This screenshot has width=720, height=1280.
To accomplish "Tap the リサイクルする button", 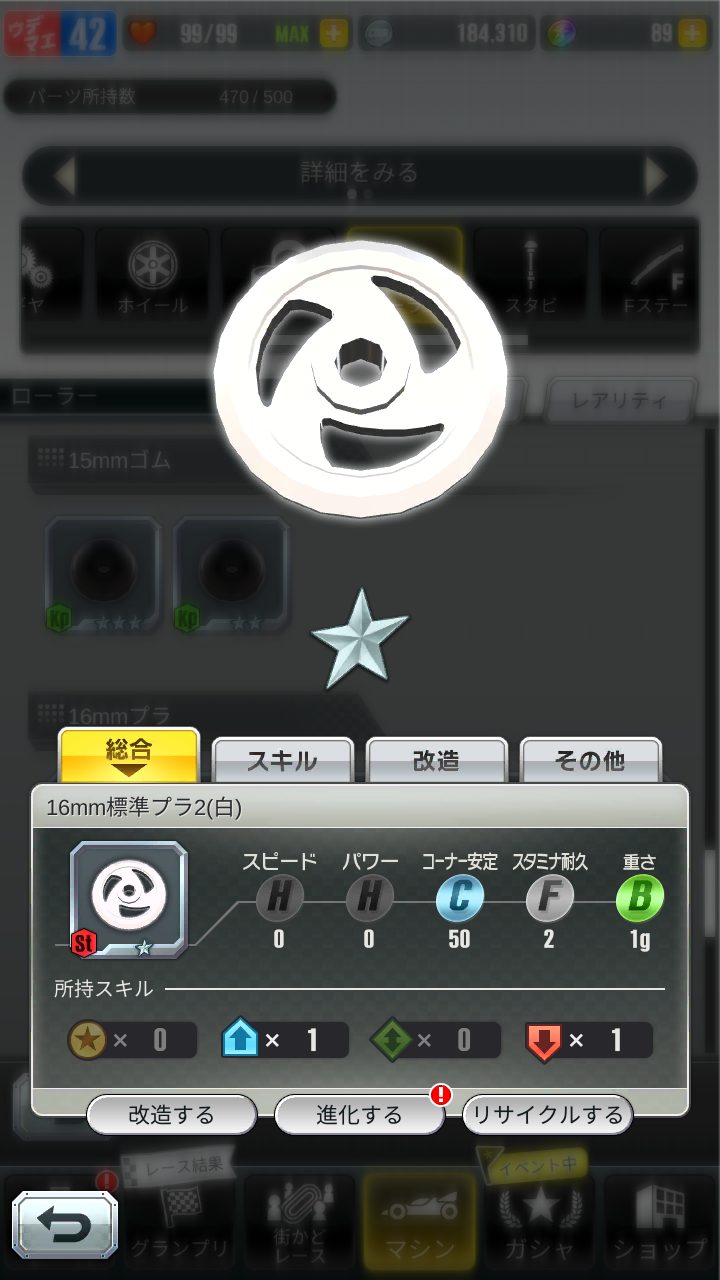I will [547, 1115].
